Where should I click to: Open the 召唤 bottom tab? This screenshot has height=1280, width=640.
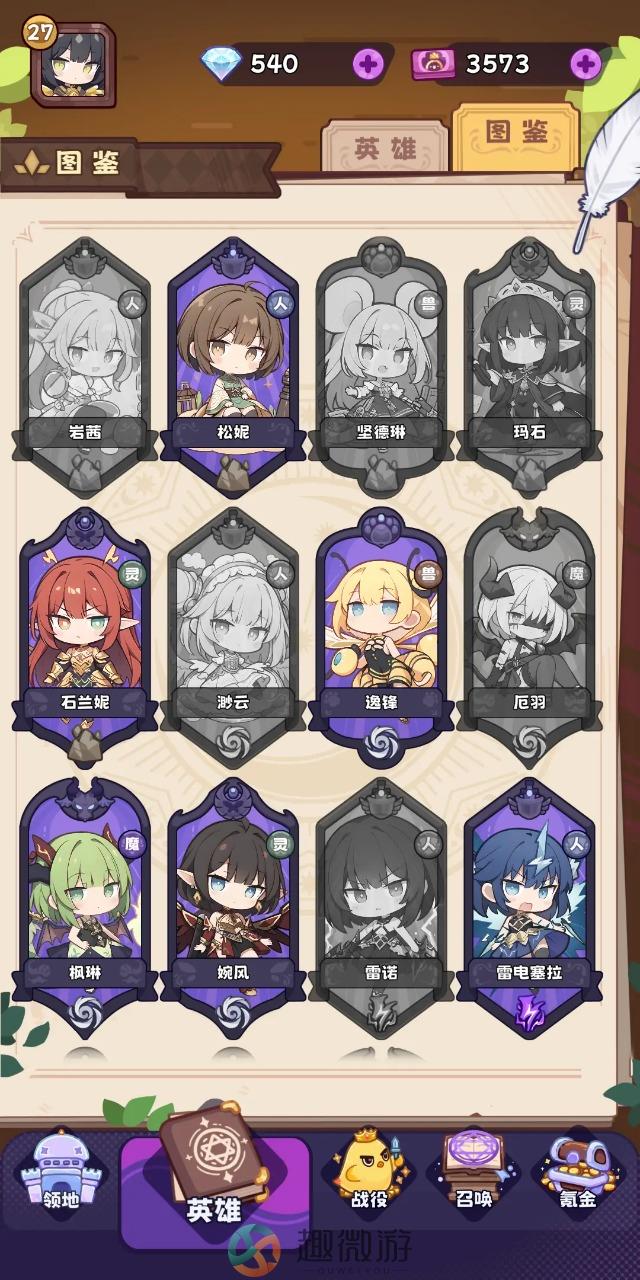pos(474,1170)
